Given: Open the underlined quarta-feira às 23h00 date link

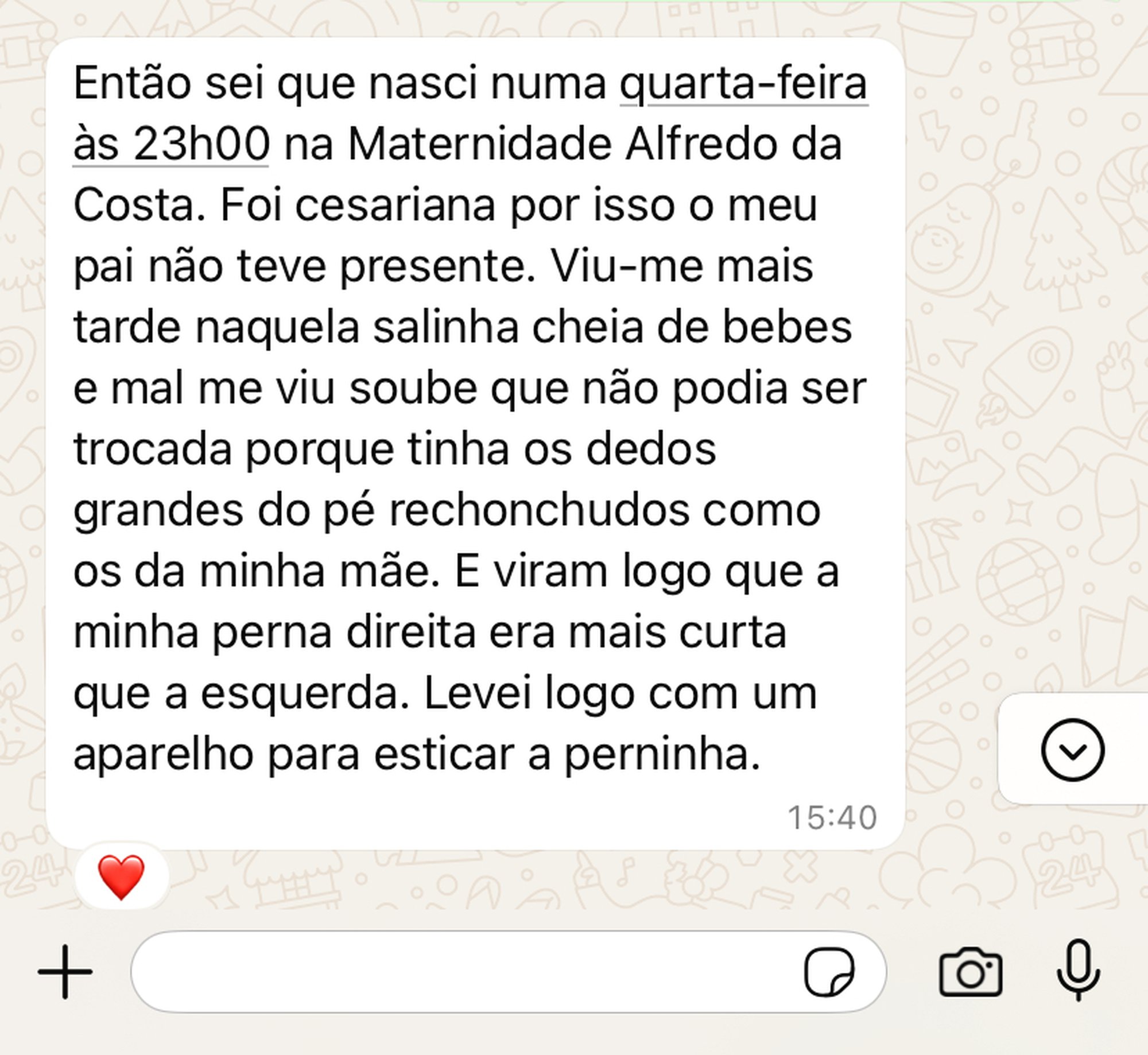Looking at the screenshot, I should (x=743, y=84).
